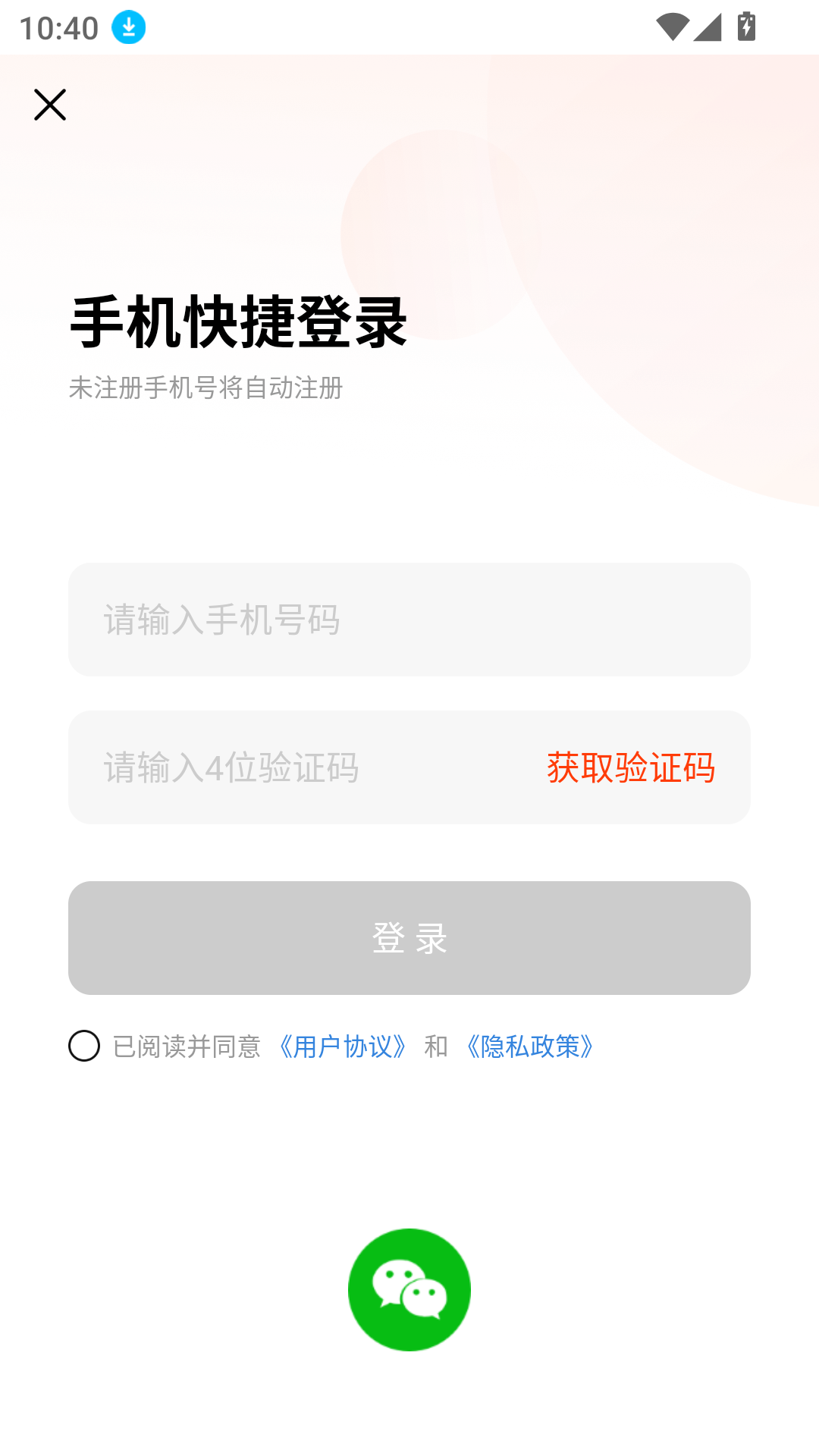Open the 《隐私政策》 privacy policy link
819x1456 pixels.
click(x=530, y=1046)
